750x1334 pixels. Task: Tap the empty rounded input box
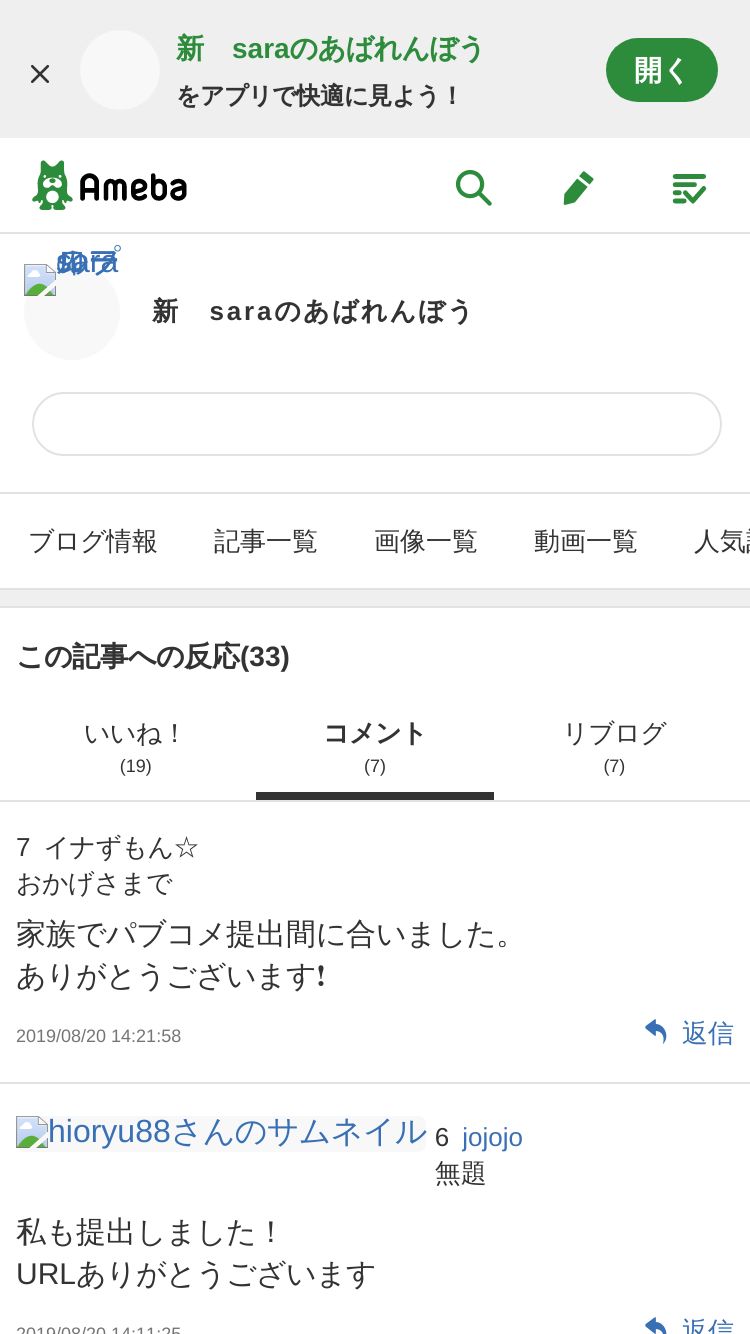377,424
